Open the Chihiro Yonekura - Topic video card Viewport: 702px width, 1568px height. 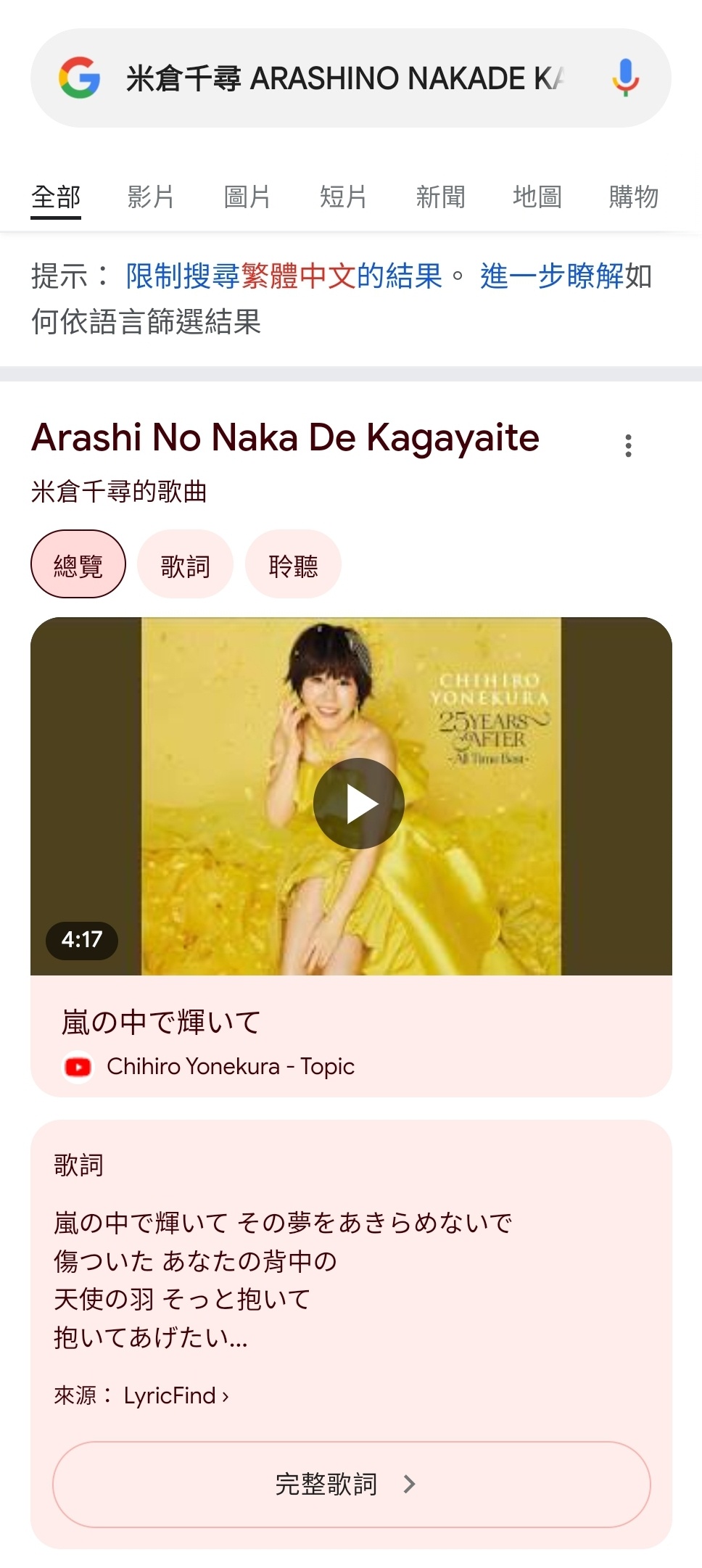click(231, 1066)
